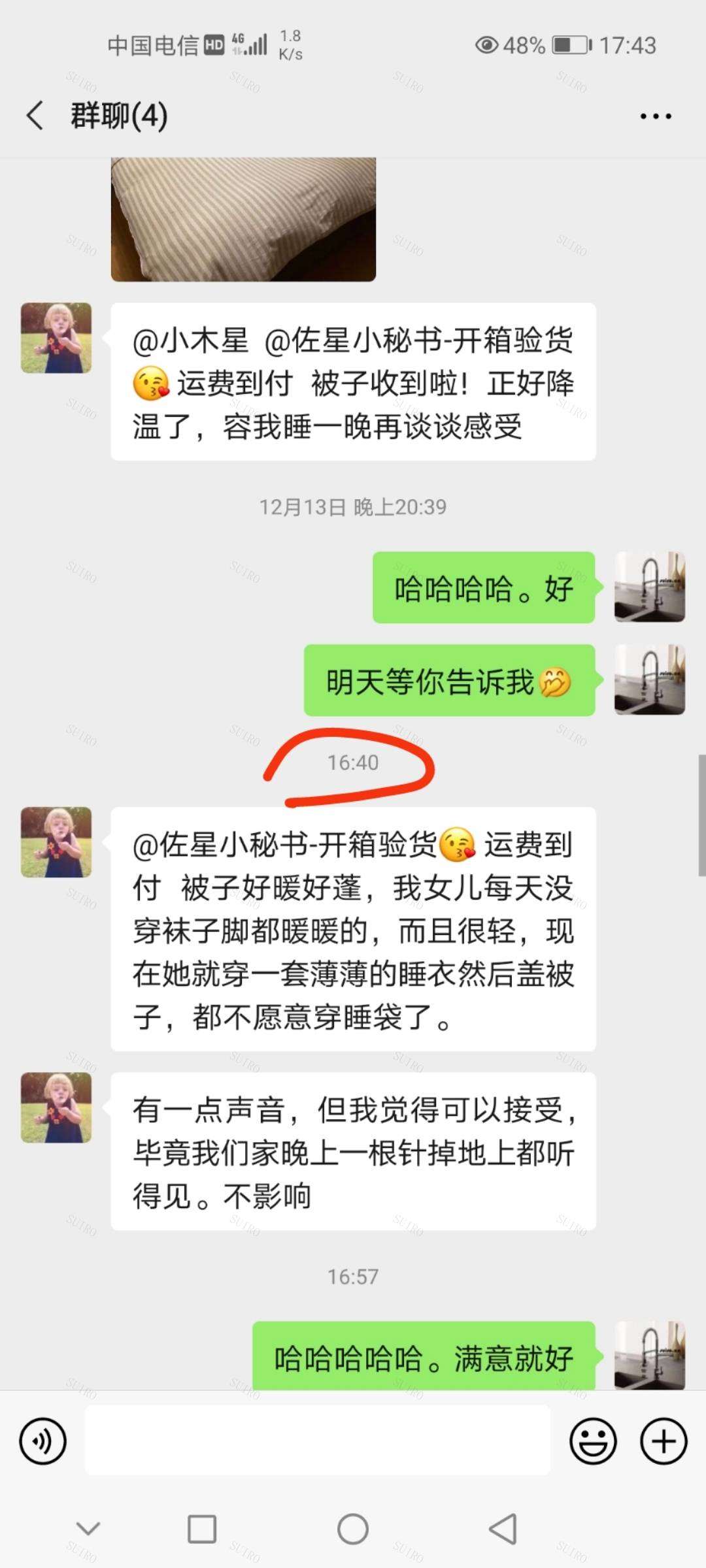
Task: Open the group chat options menu
Action: pos(655,116)
